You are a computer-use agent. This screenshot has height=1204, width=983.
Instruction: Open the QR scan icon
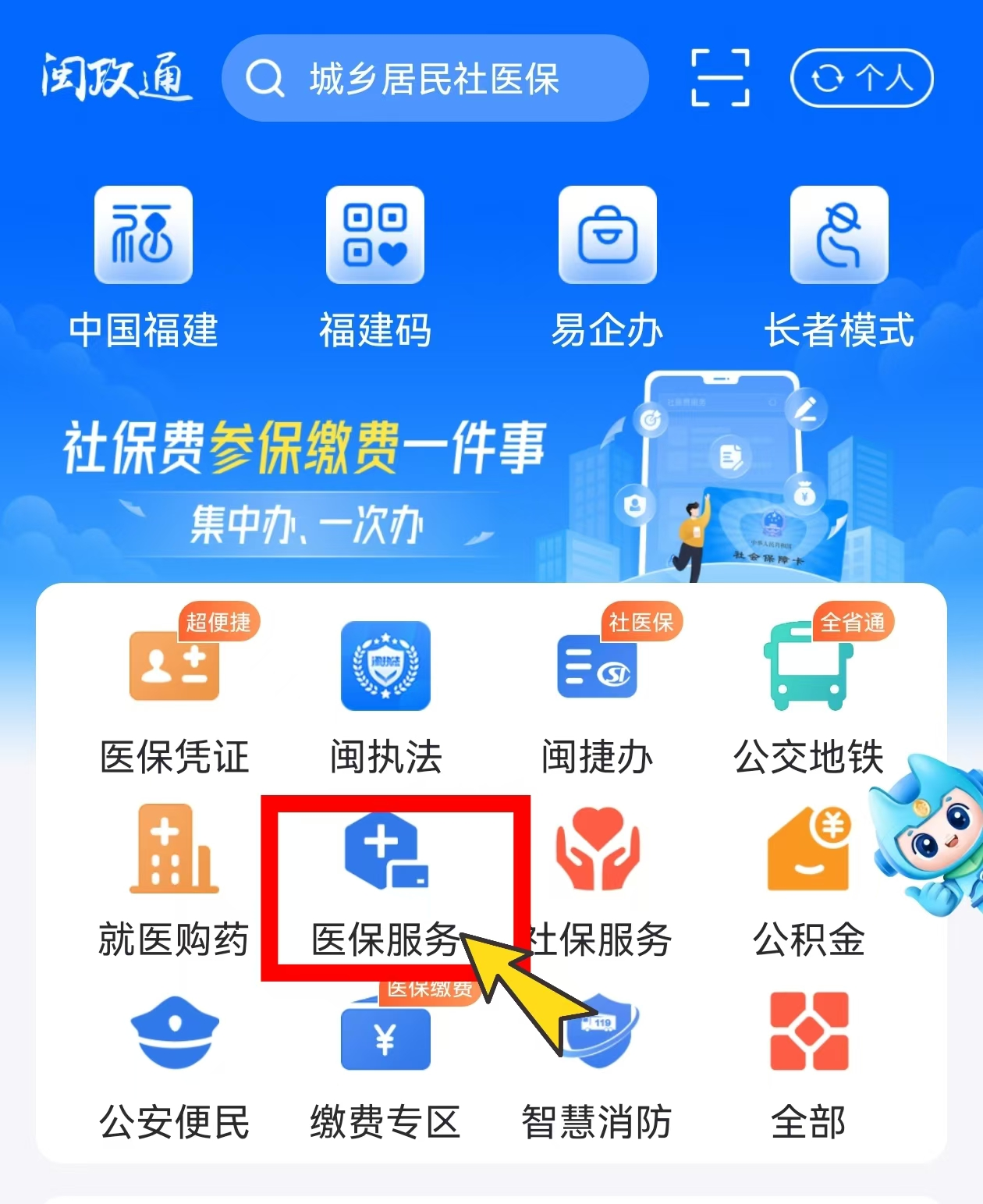click(x=719, y=77)
